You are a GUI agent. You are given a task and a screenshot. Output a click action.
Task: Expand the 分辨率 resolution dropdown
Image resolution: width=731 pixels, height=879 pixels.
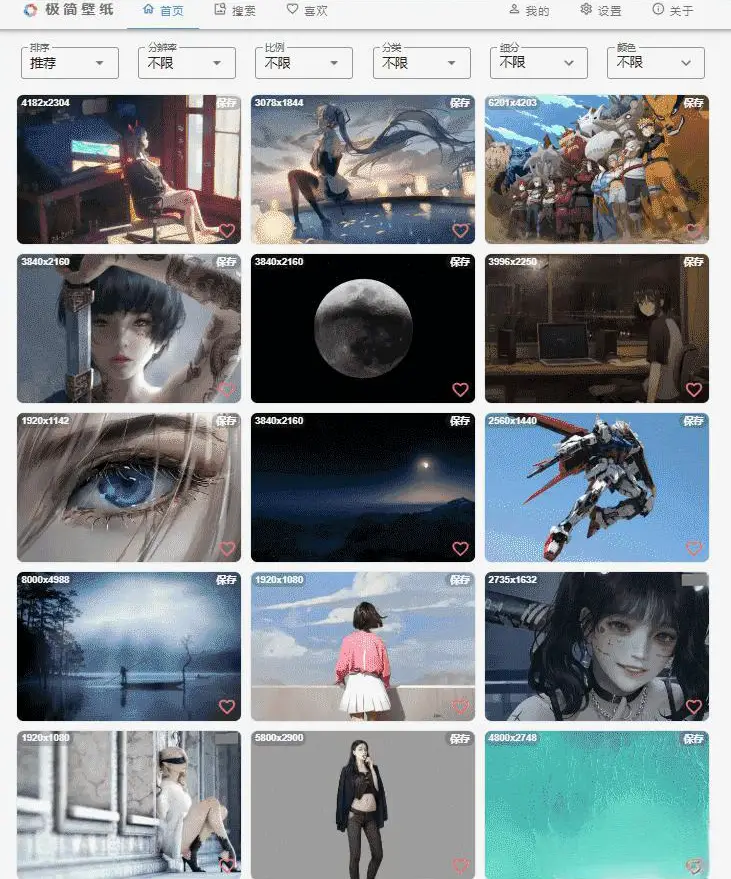pyautogui.click(x=187, y=63)
